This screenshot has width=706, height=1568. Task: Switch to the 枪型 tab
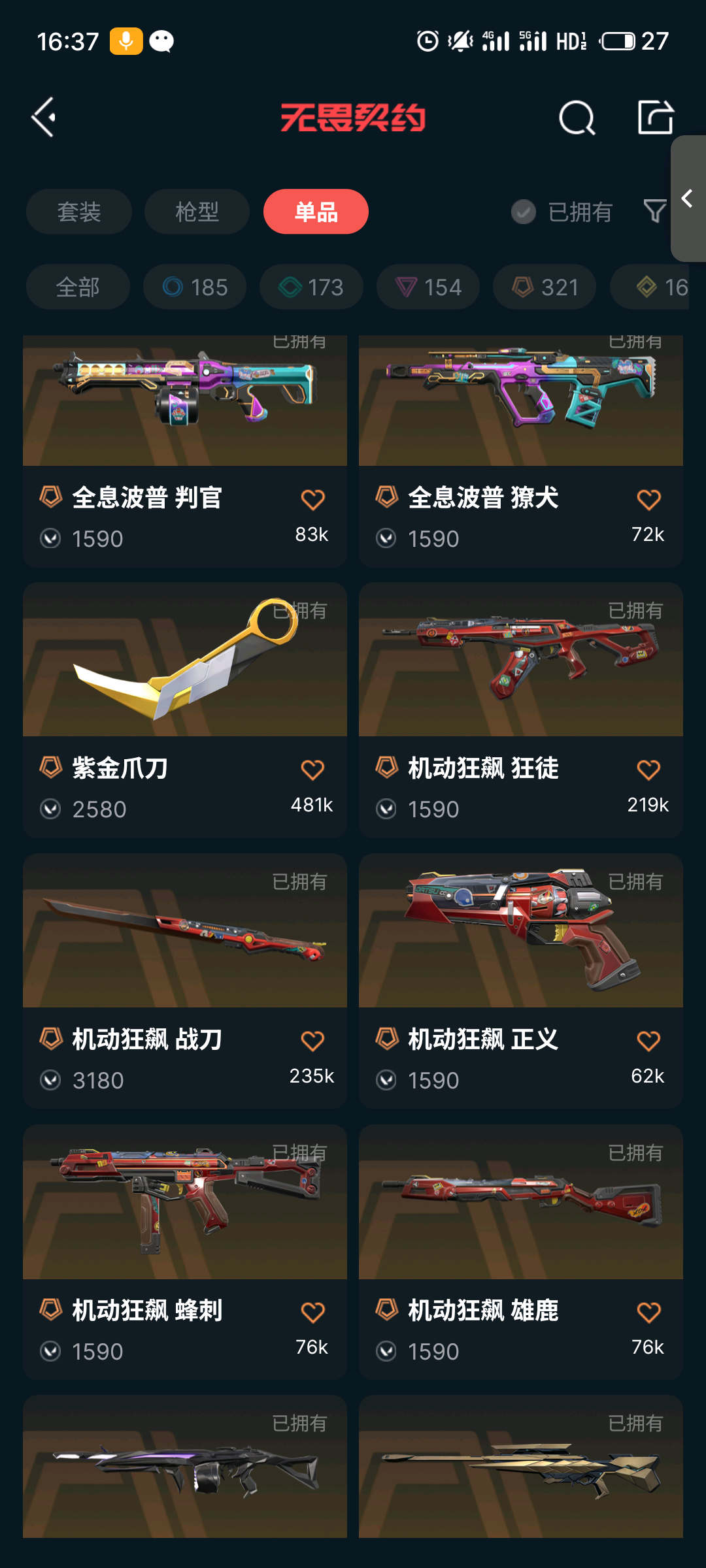coord(197,212)
